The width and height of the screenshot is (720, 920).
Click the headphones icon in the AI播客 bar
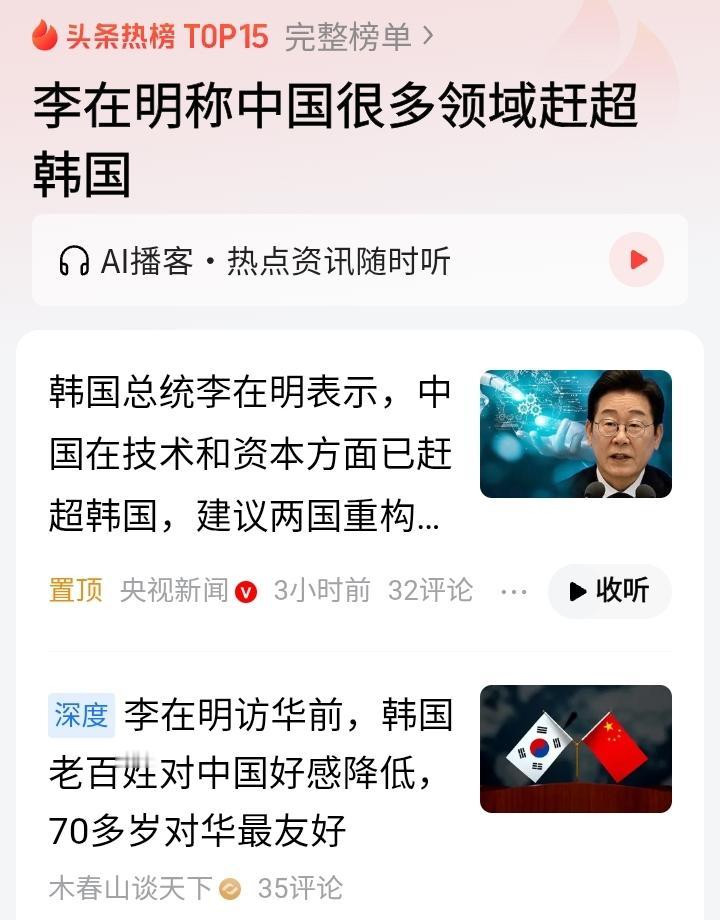[x=73, y=259]
